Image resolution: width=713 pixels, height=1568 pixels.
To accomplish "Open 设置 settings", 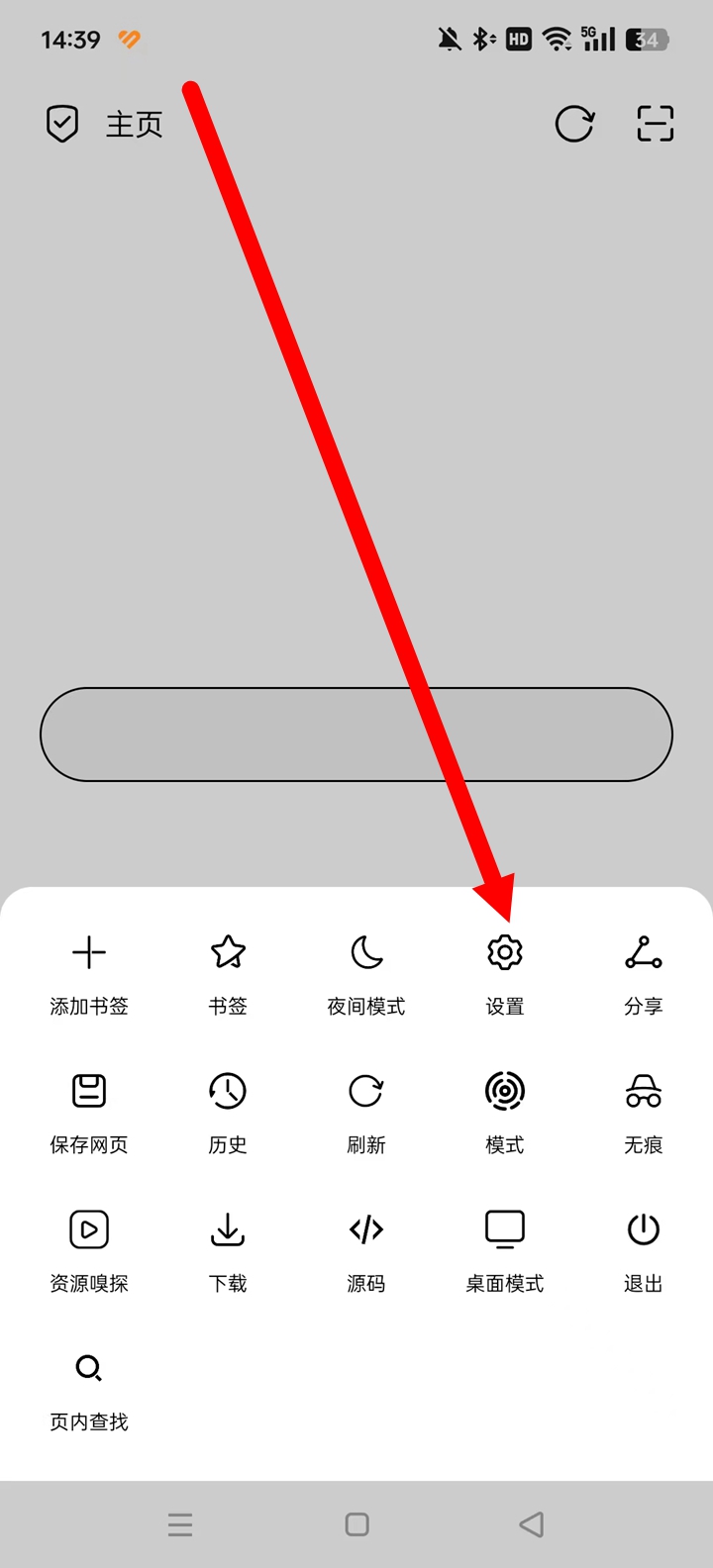I will (505, 973).
